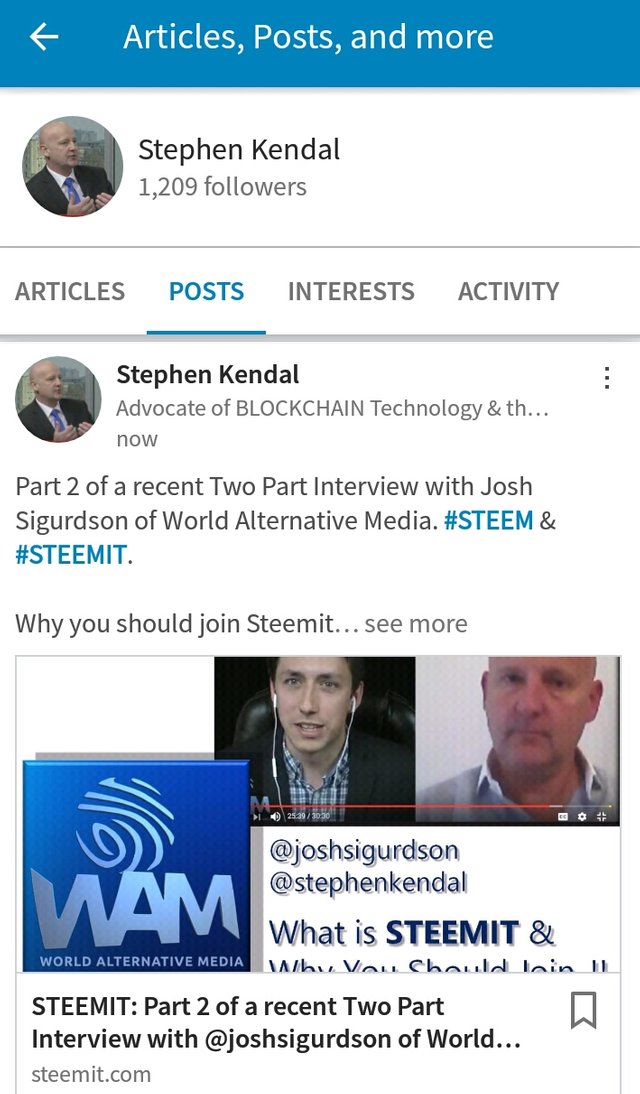Bookmark the STEEMIT interview article
The image size is (640, 1094).
[583, 1010]
